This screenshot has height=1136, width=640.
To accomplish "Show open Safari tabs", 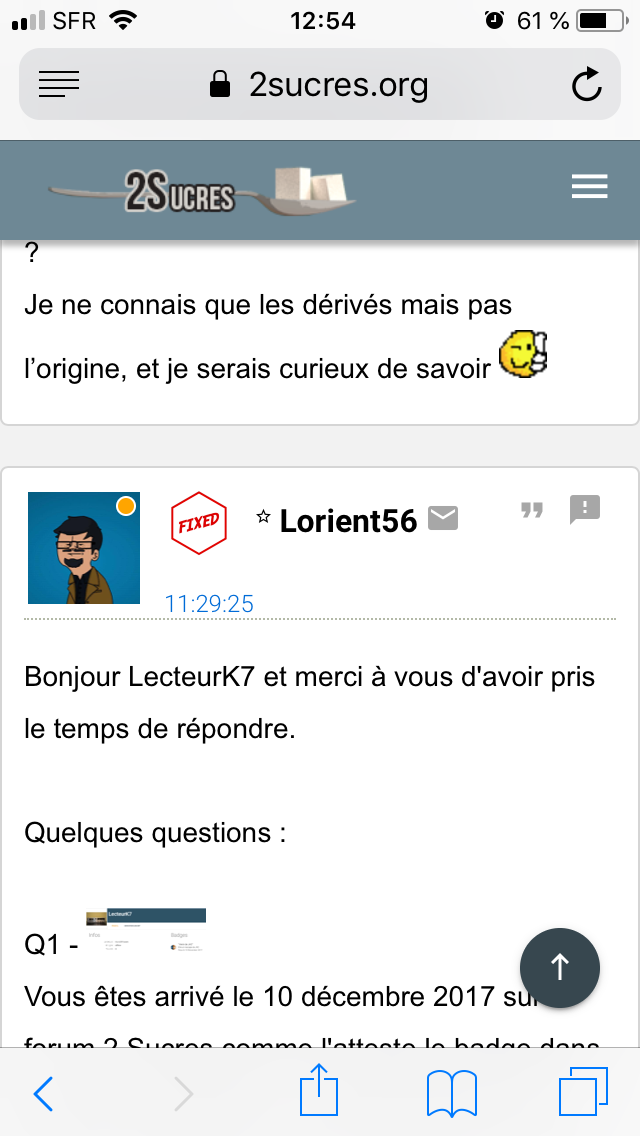I will click(x=583, y=1091).
